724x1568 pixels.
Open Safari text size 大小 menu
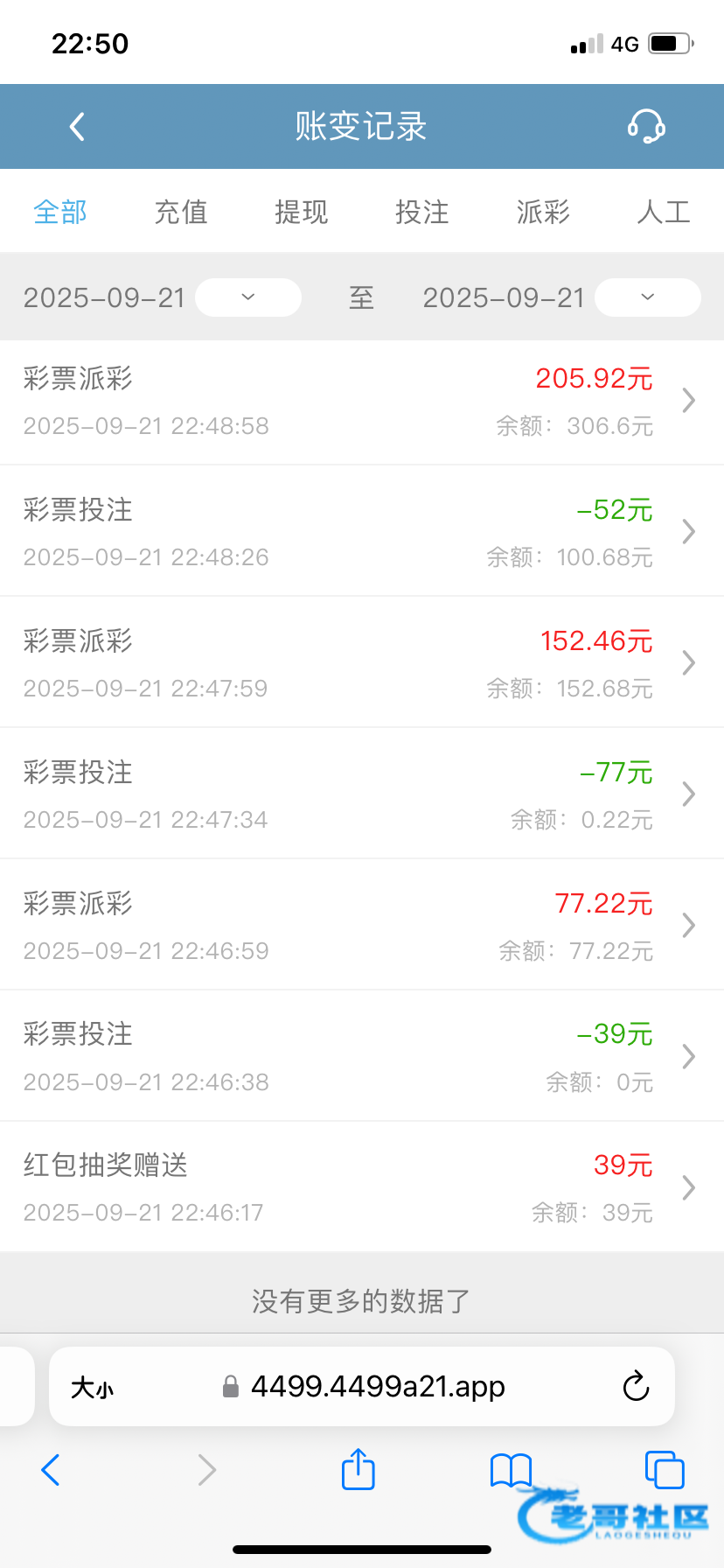coord(93,1387)
